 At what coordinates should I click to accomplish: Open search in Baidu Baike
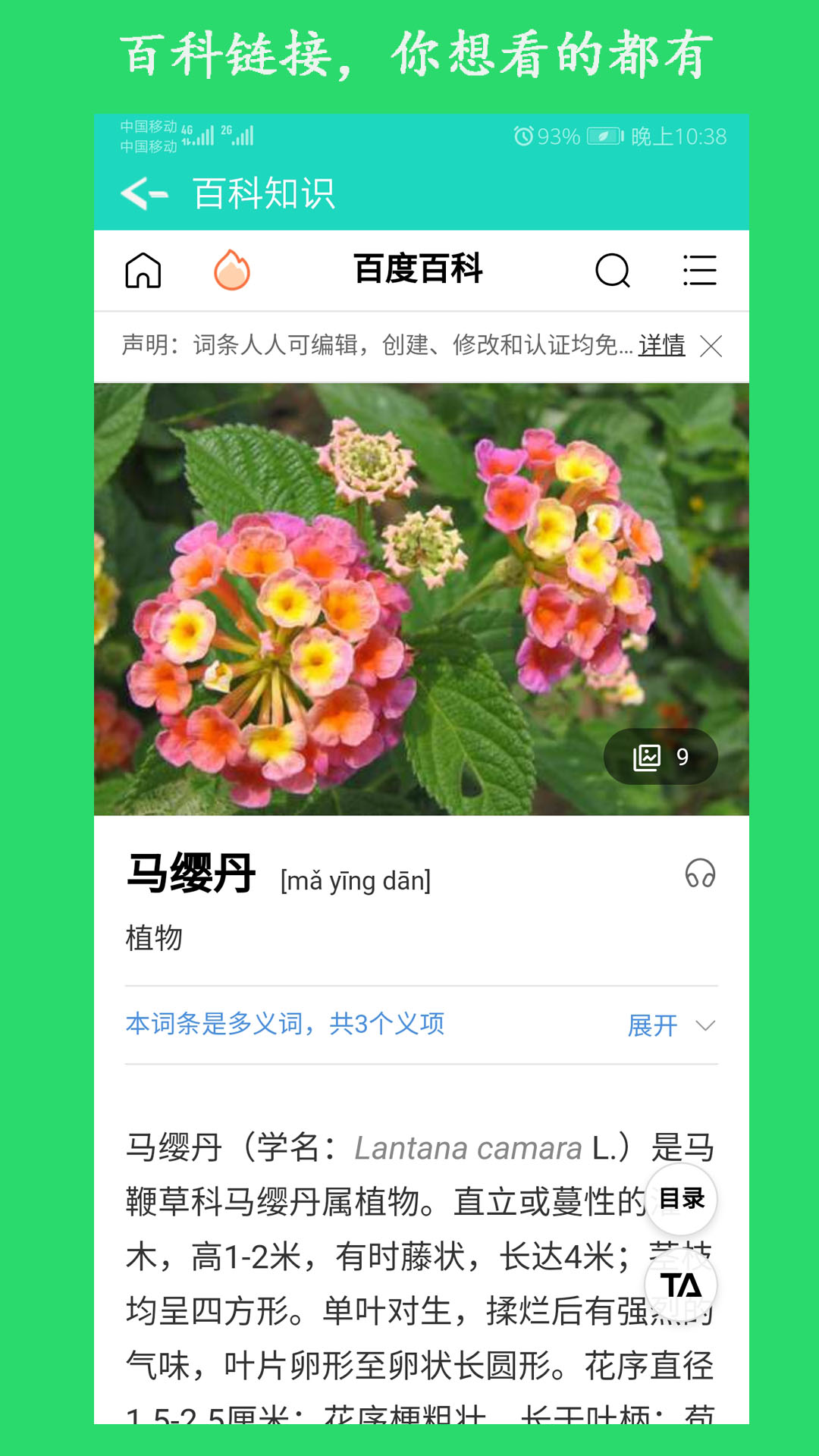613,271
